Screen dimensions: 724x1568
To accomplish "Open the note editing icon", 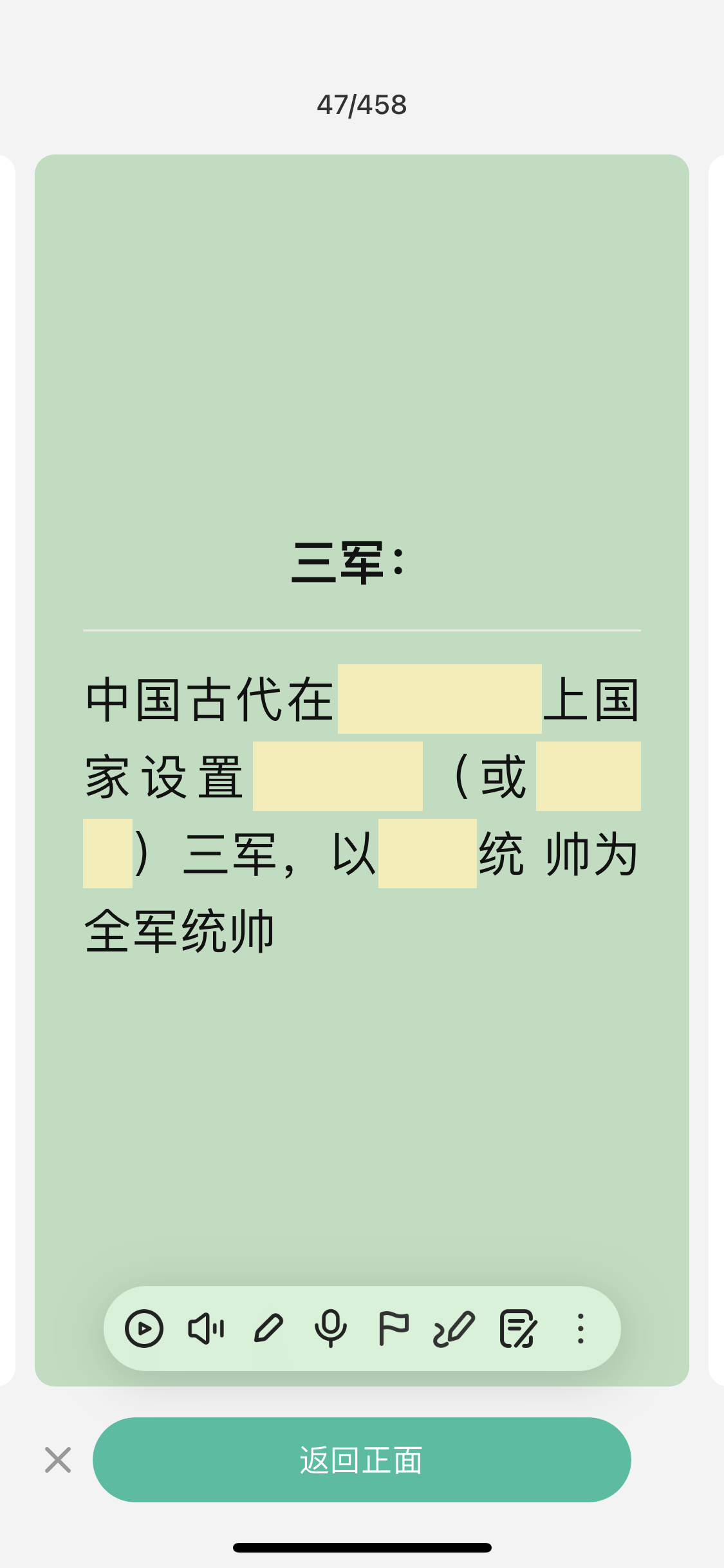I will coord(518,1329).
